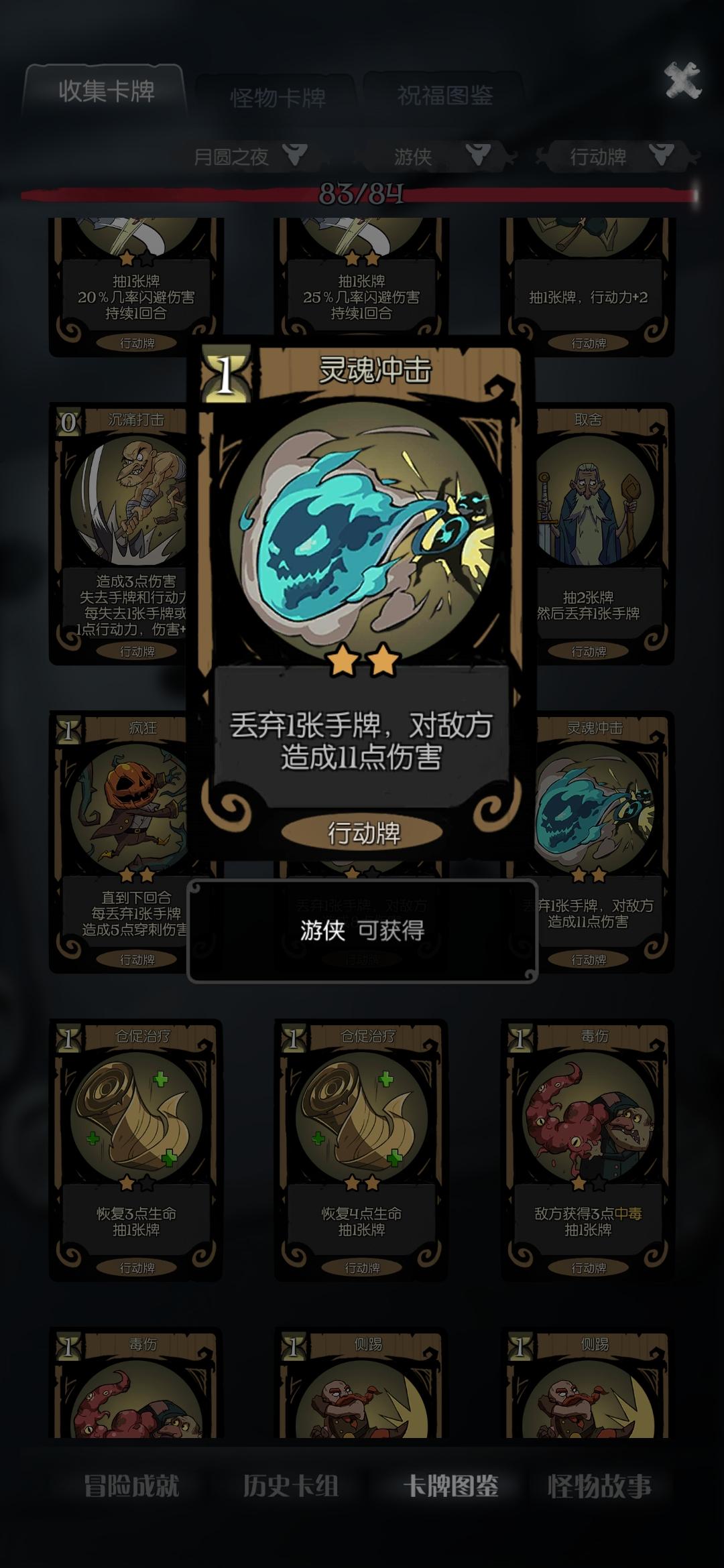This screenshot has height=1568, width=724.
Task: Go to 历史卡组 section
Action: 290,1486
